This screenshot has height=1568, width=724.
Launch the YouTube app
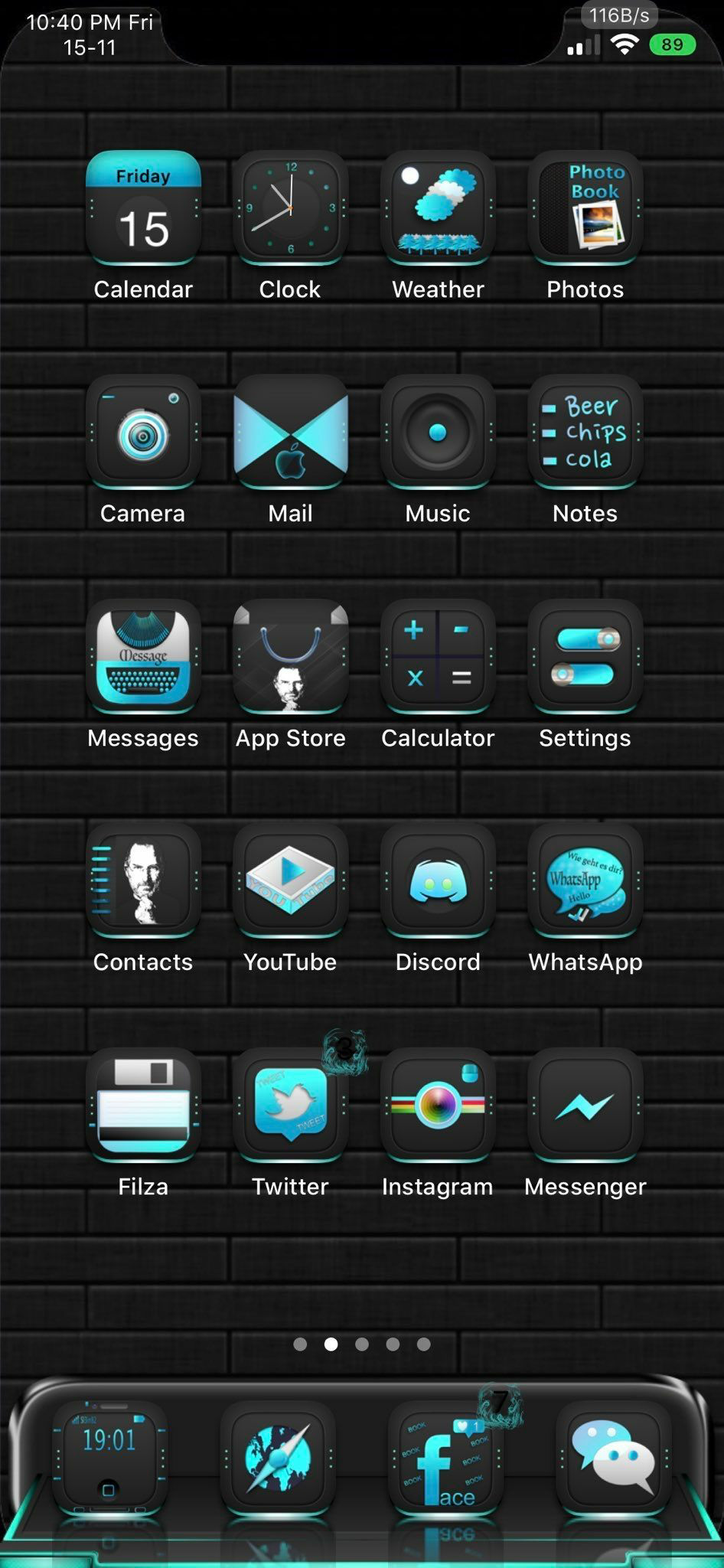[x=290, y=882]
